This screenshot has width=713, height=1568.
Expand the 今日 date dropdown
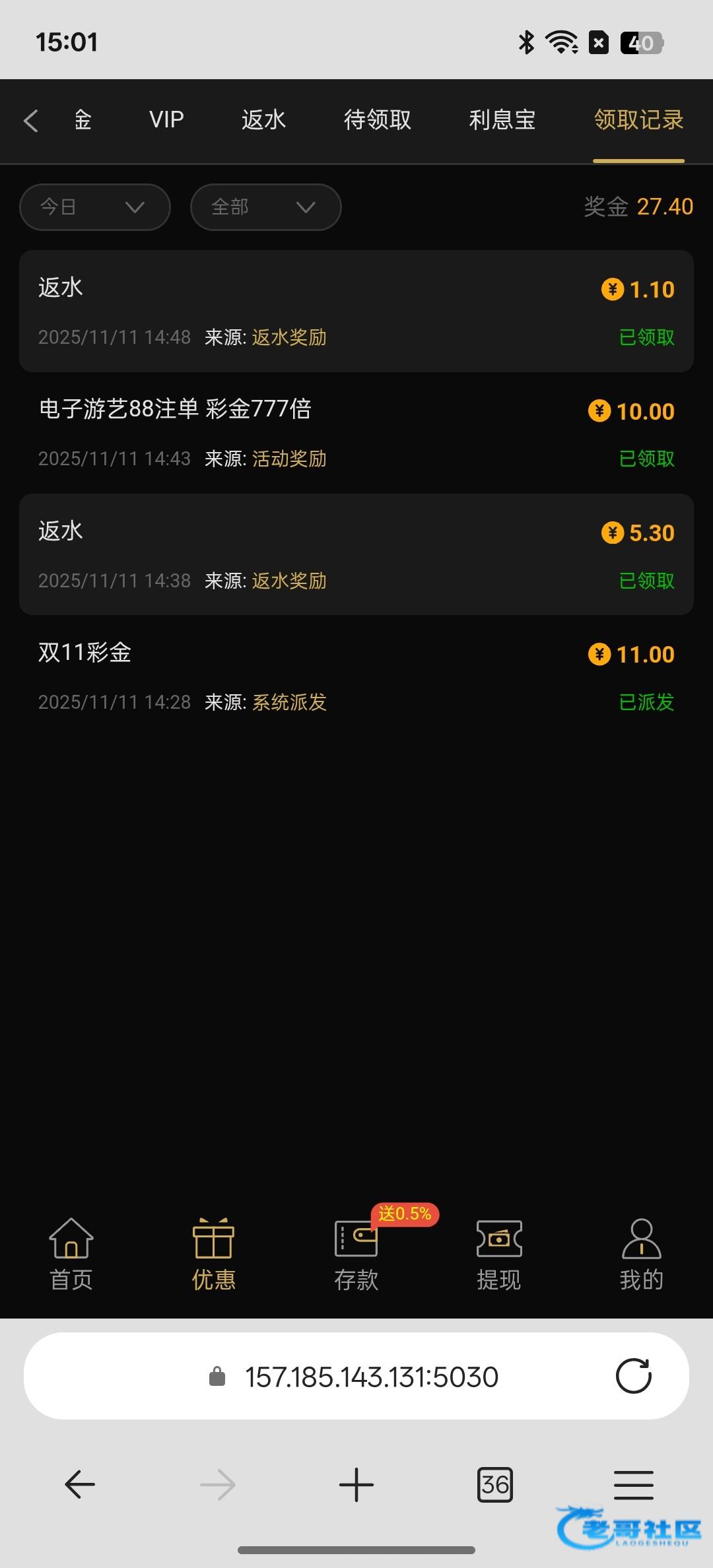(95, 207)
